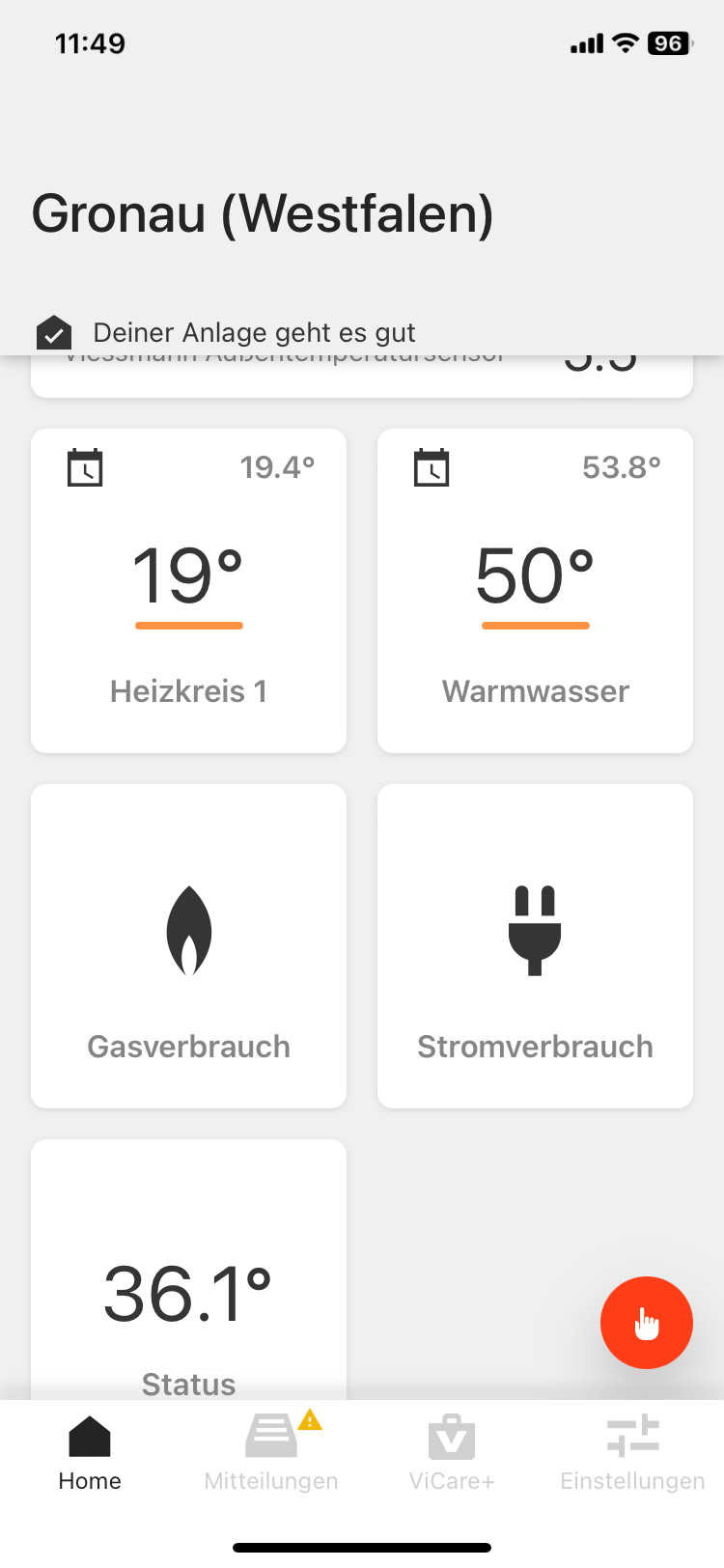Open the Warmwasser temperature card
Screen dimensions: 724x1568
[535, 589]
